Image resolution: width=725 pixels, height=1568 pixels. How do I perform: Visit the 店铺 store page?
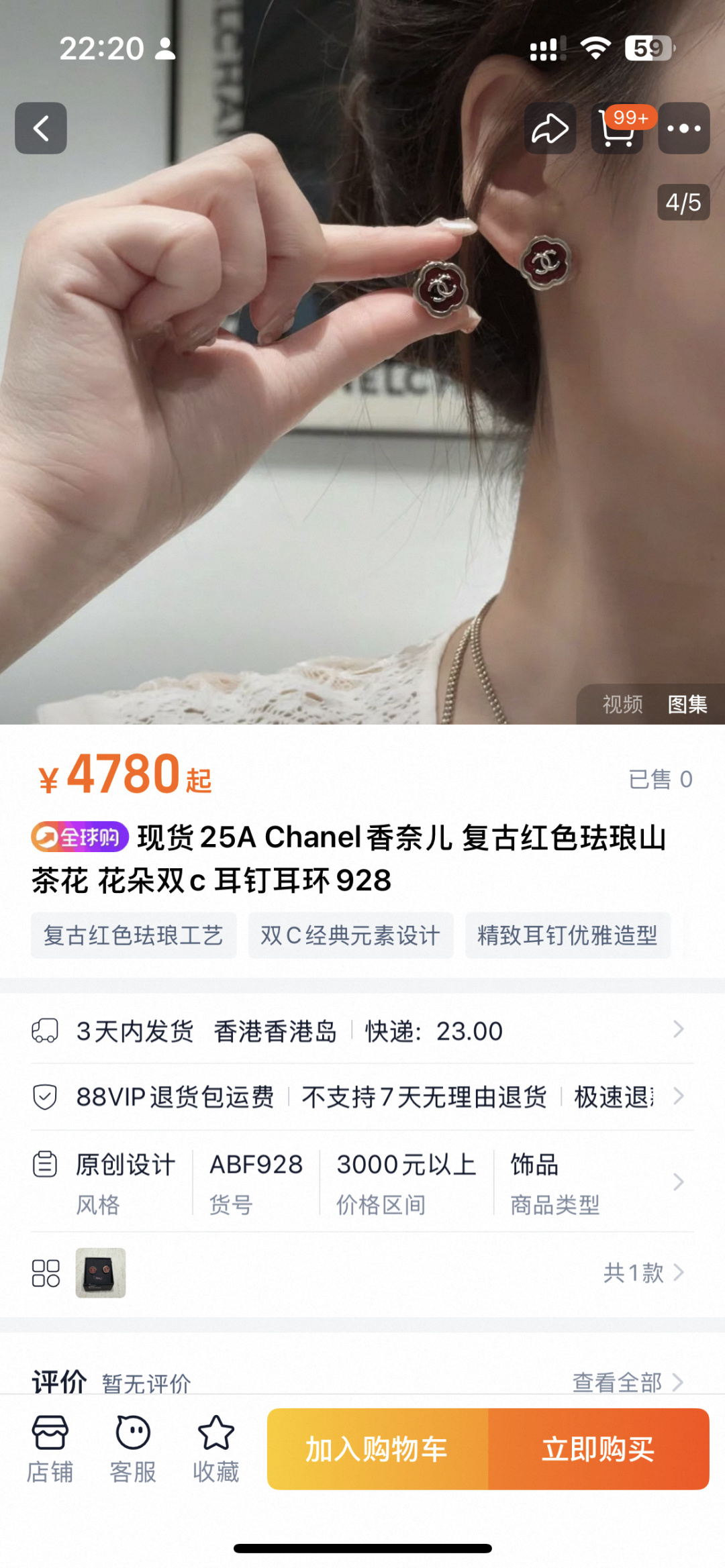(x=50, y=1448)
